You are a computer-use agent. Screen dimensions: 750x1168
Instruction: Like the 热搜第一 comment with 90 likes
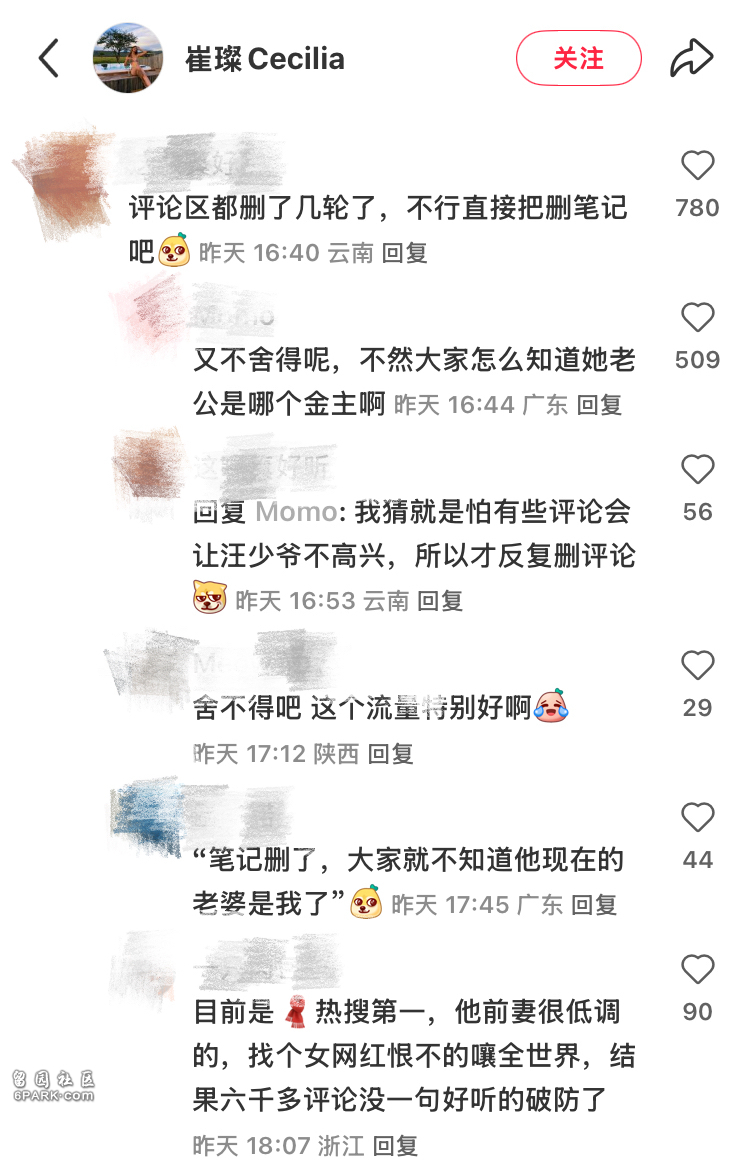[697, 970]
